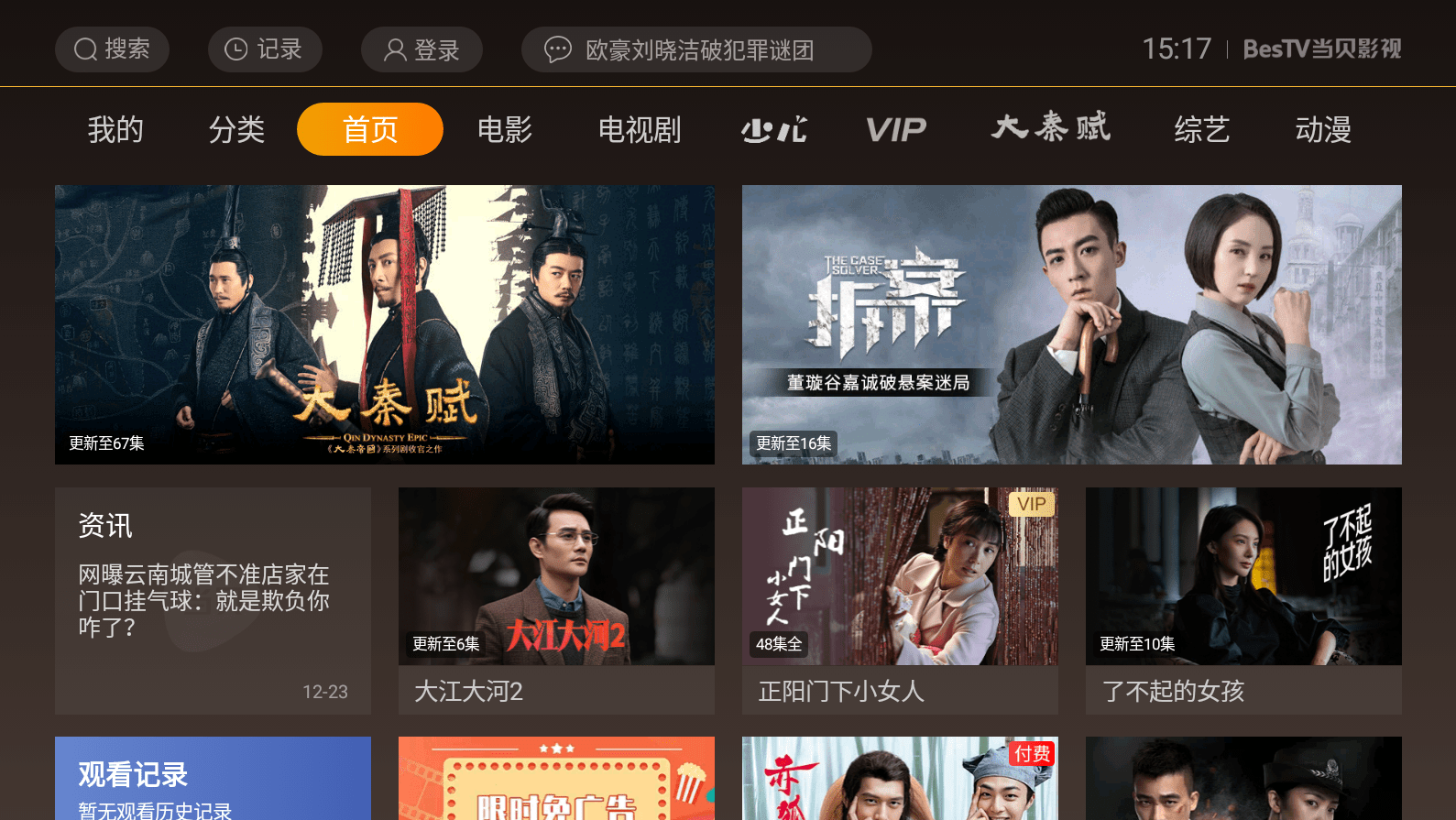Open 正阳门下小女人 VIP series
Screen dimensions: 1456x820
[900, 600]
